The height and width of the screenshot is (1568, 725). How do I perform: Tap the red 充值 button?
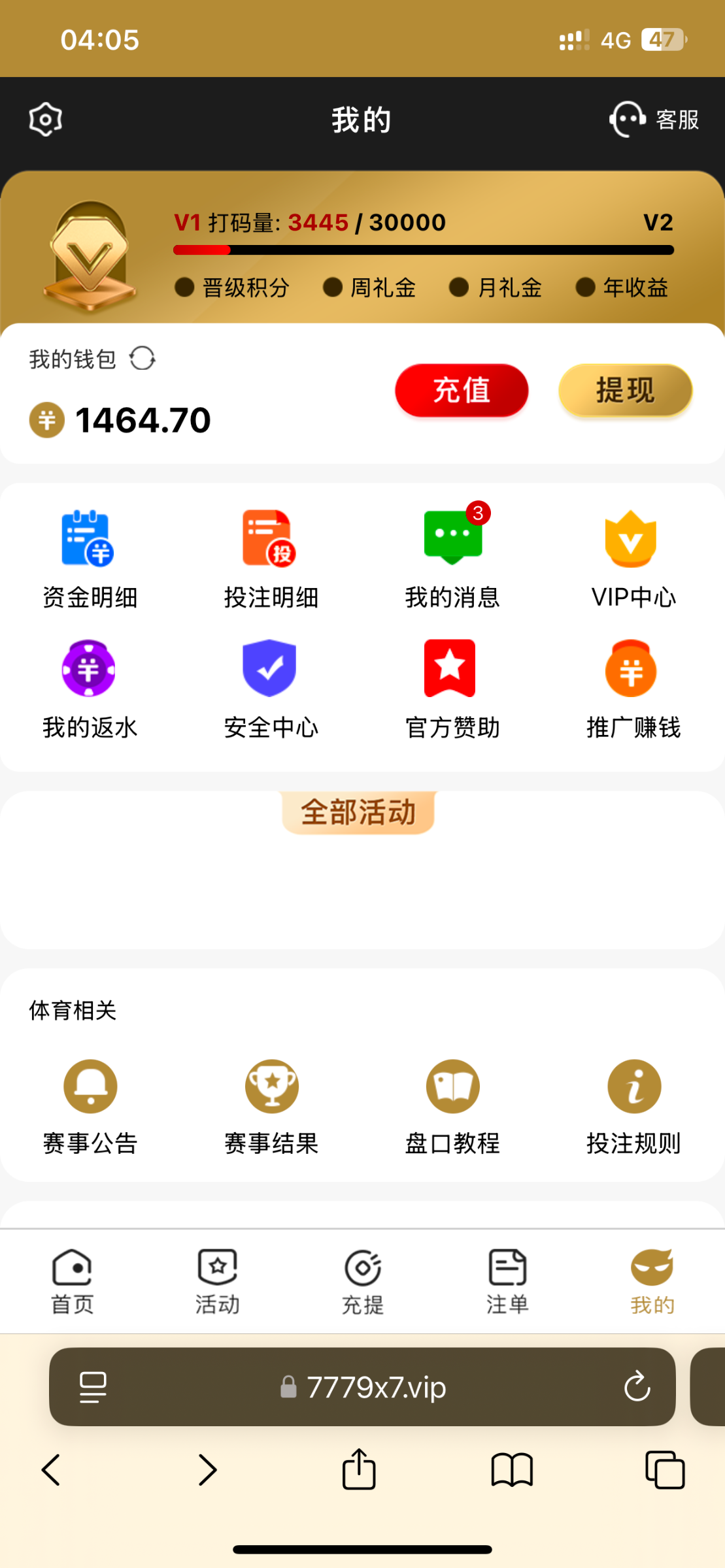coord(462,391)
